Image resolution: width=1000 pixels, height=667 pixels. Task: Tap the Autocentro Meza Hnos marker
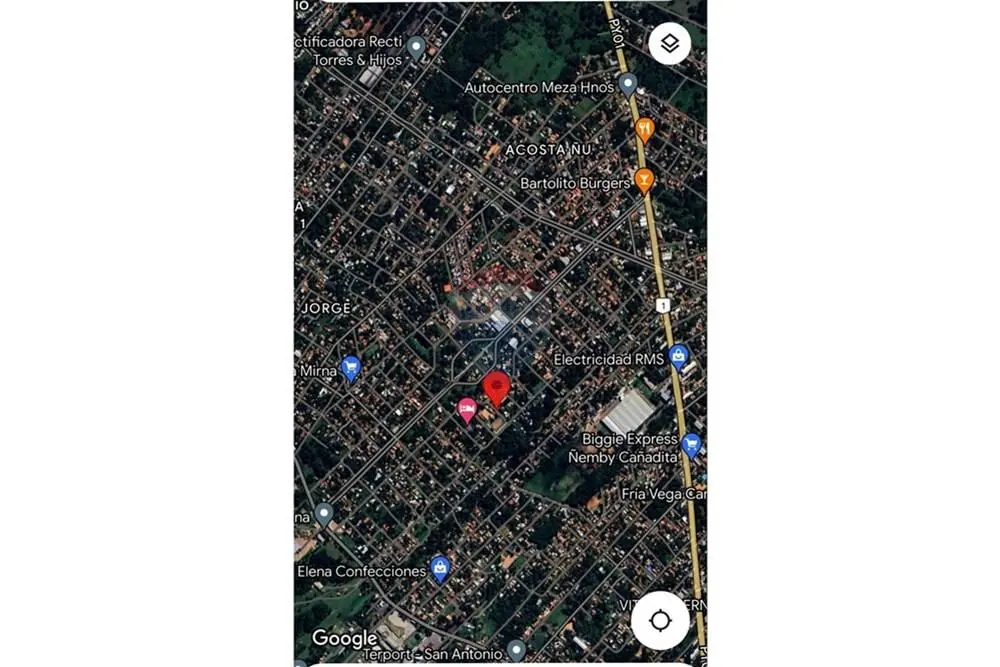point(628,84)
